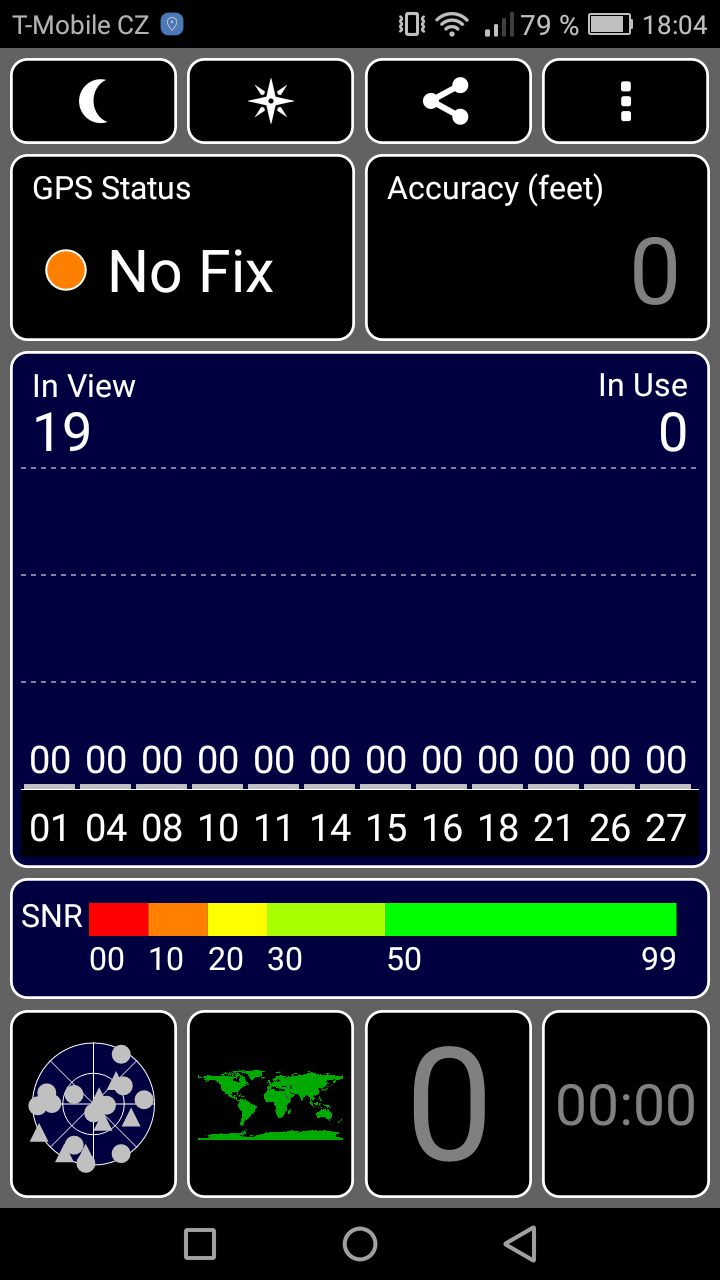Open the satellite sky view radar

93,1104
